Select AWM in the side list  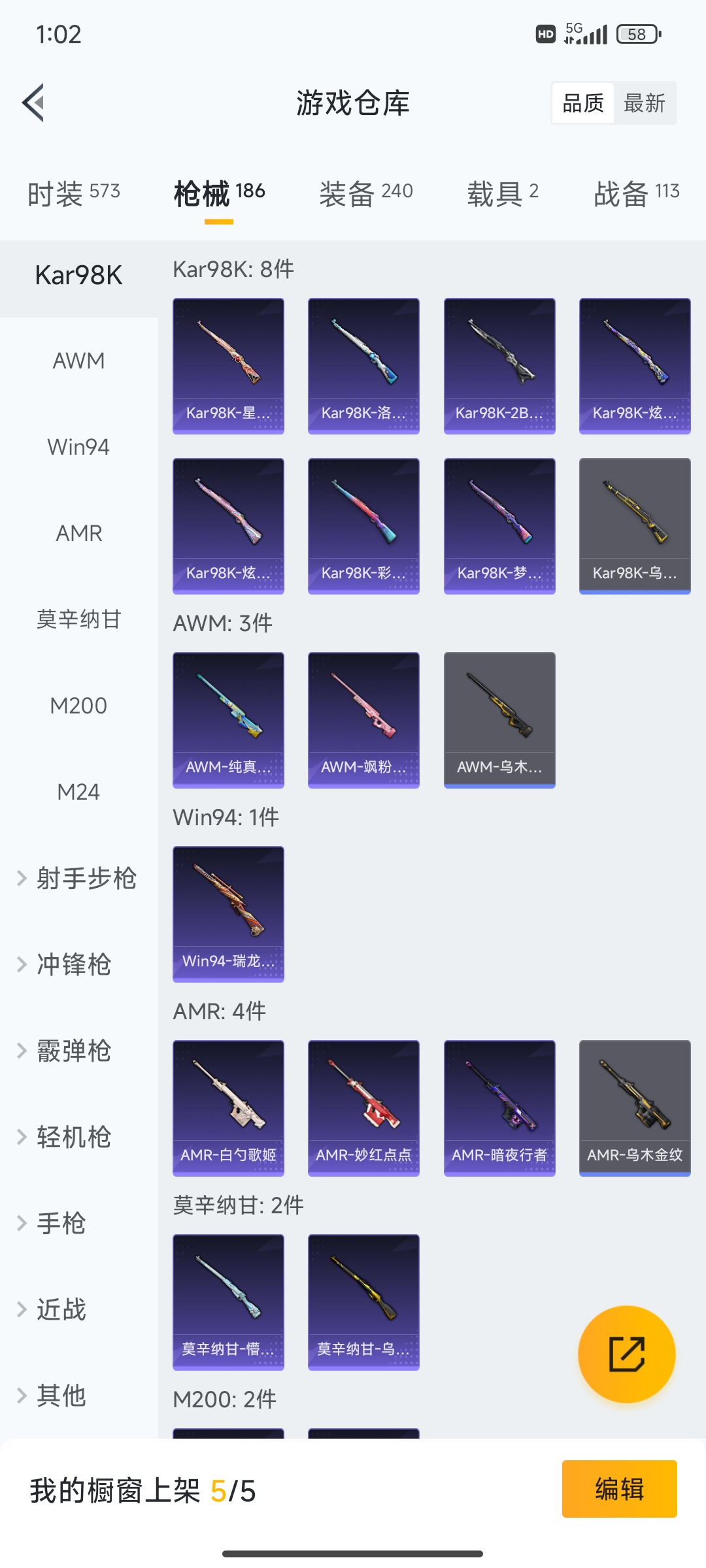pos(78,361)
